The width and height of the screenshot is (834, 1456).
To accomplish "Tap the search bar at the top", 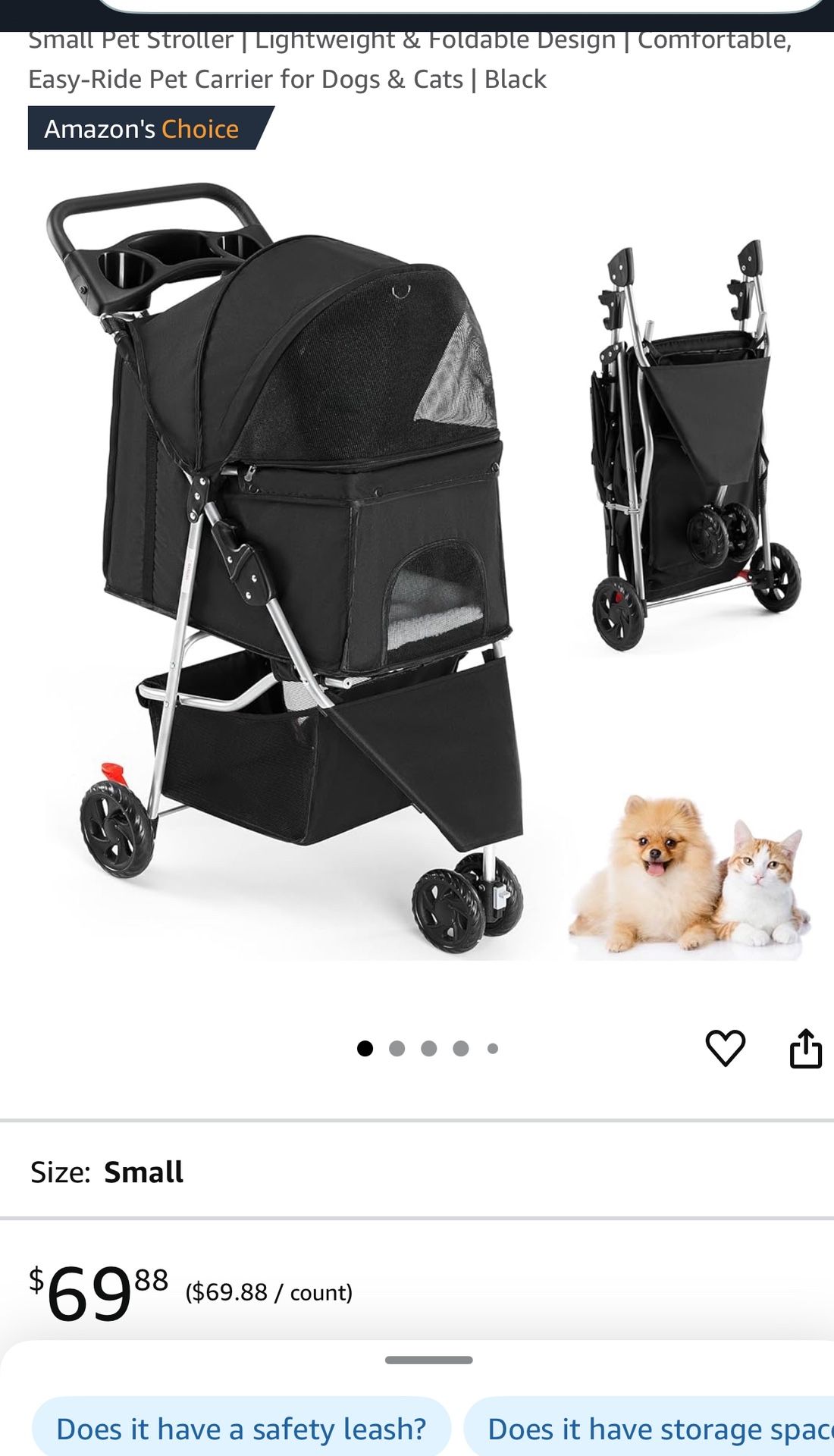I will [x=462, y=6].
